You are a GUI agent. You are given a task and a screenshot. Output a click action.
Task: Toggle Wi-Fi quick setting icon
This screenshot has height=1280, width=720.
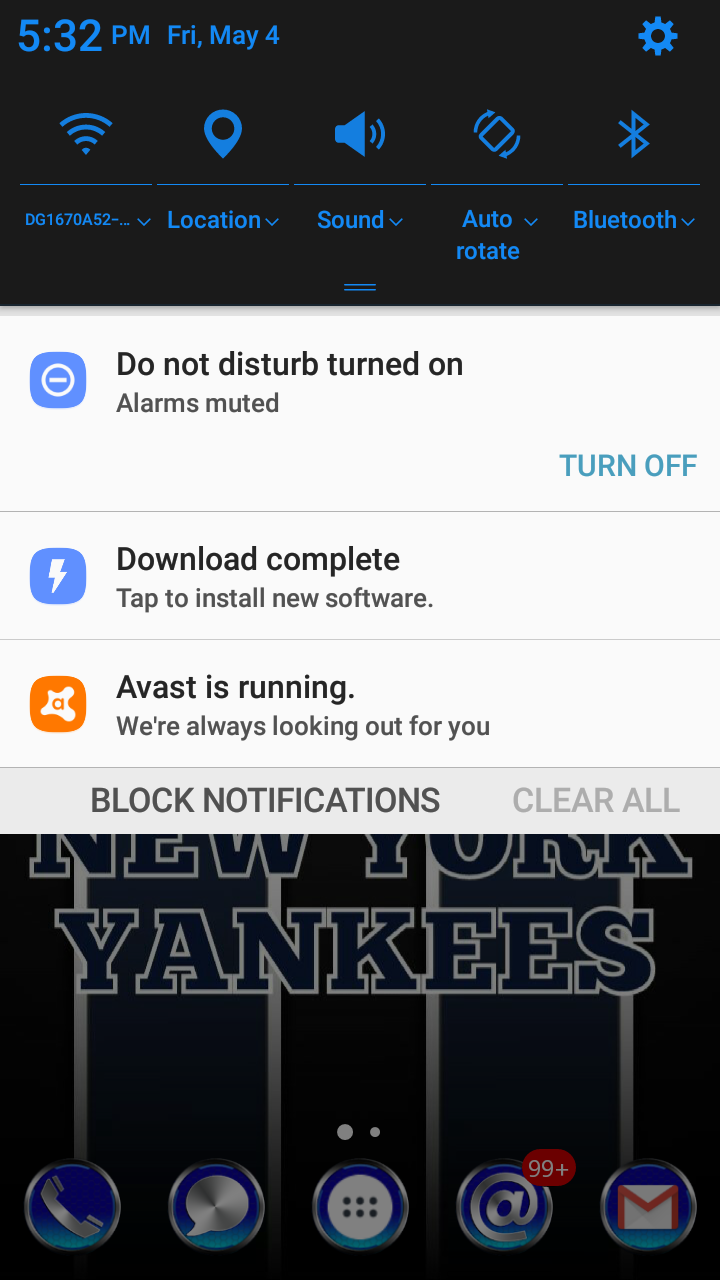point(86,133)
